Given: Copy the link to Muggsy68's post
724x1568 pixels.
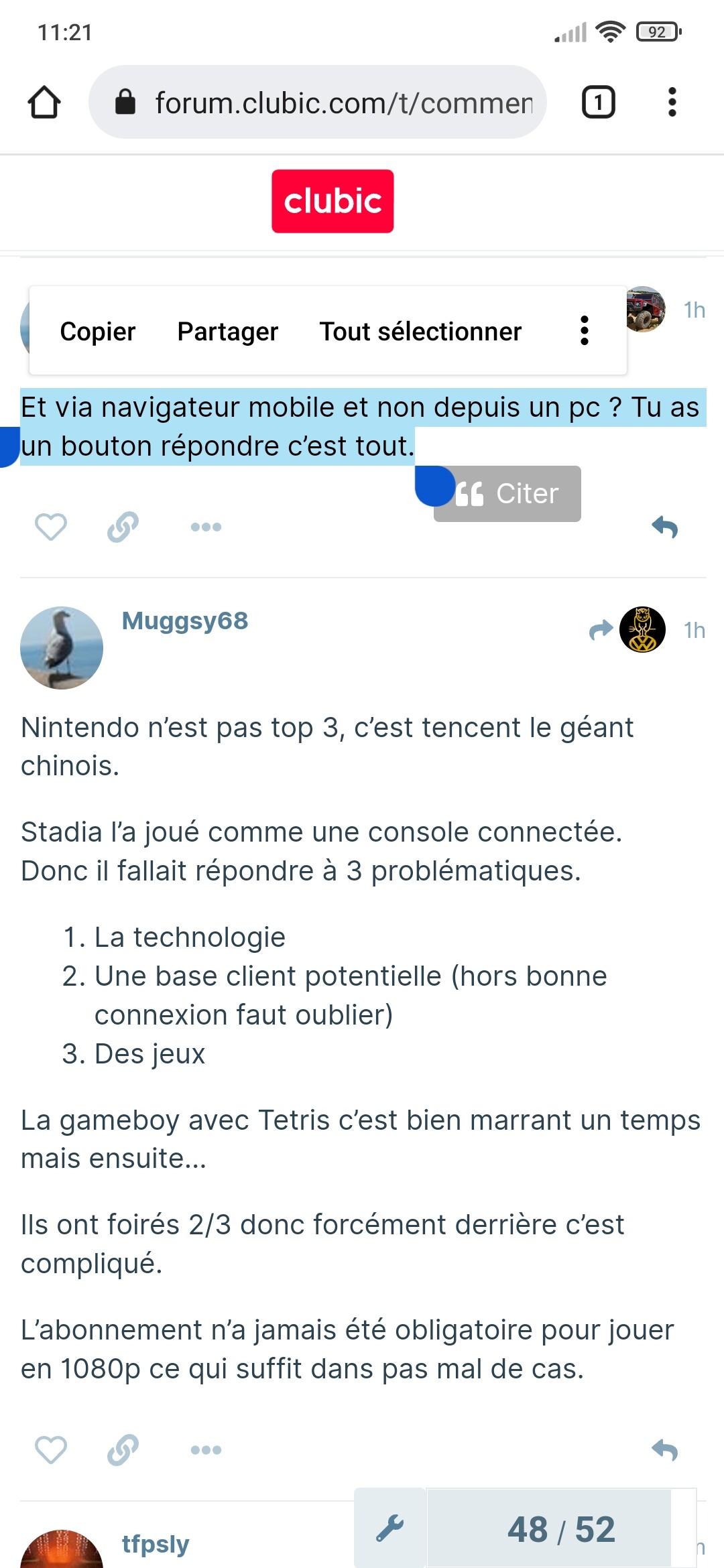Looking at the screenshot, I should coord(123,1450).
